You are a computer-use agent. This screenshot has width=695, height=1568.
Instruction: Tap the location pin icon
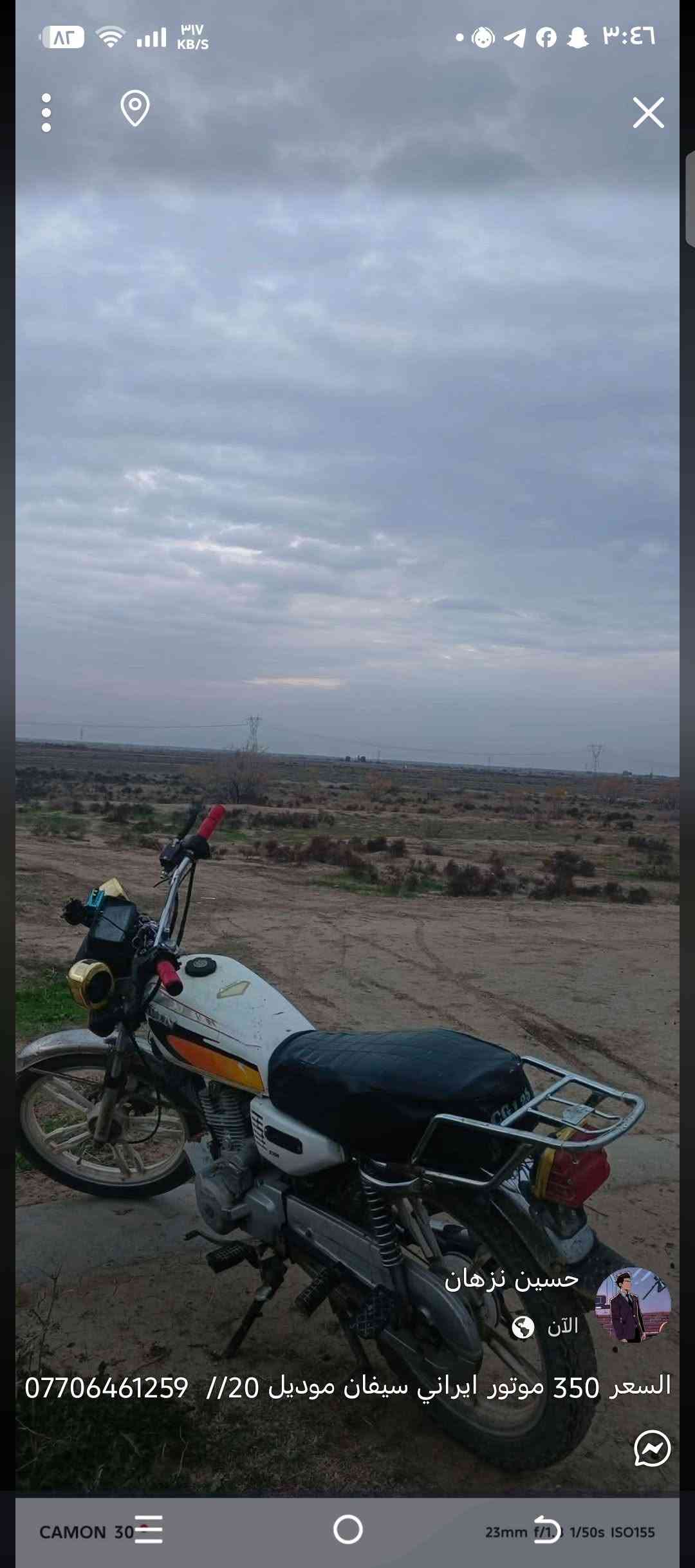(x=135, y=108)
